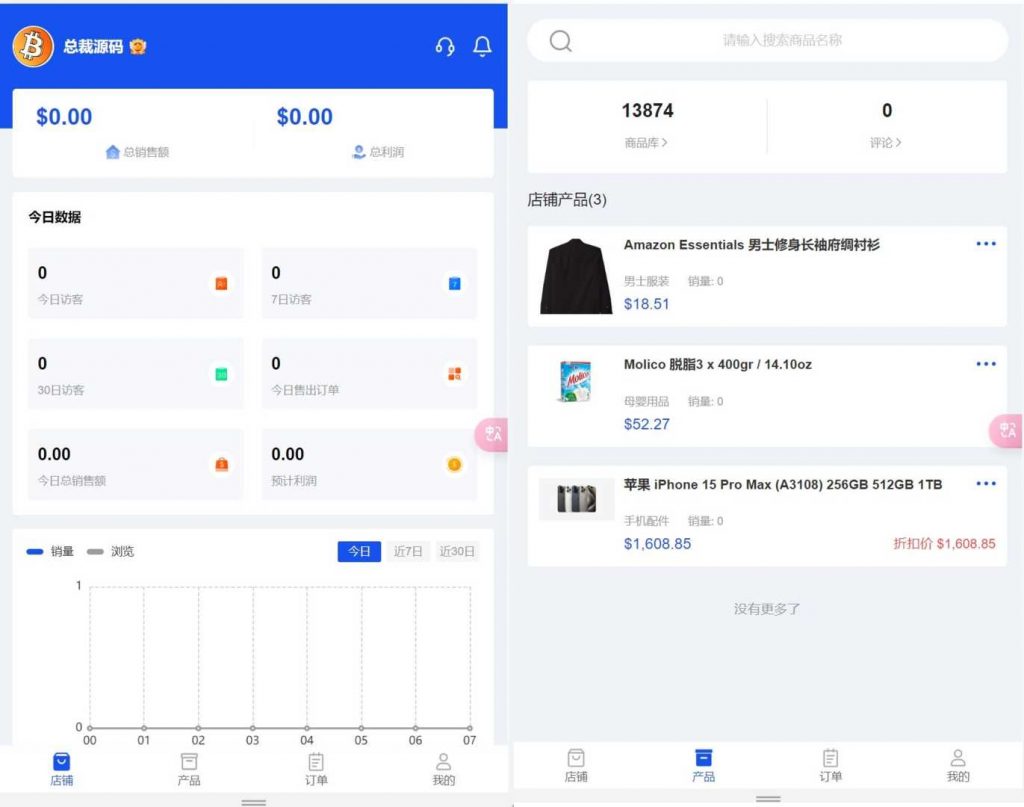This screenshot has height=807, width=1024.
Task: Open the customer service headset icon
Action: pos(445,47)
